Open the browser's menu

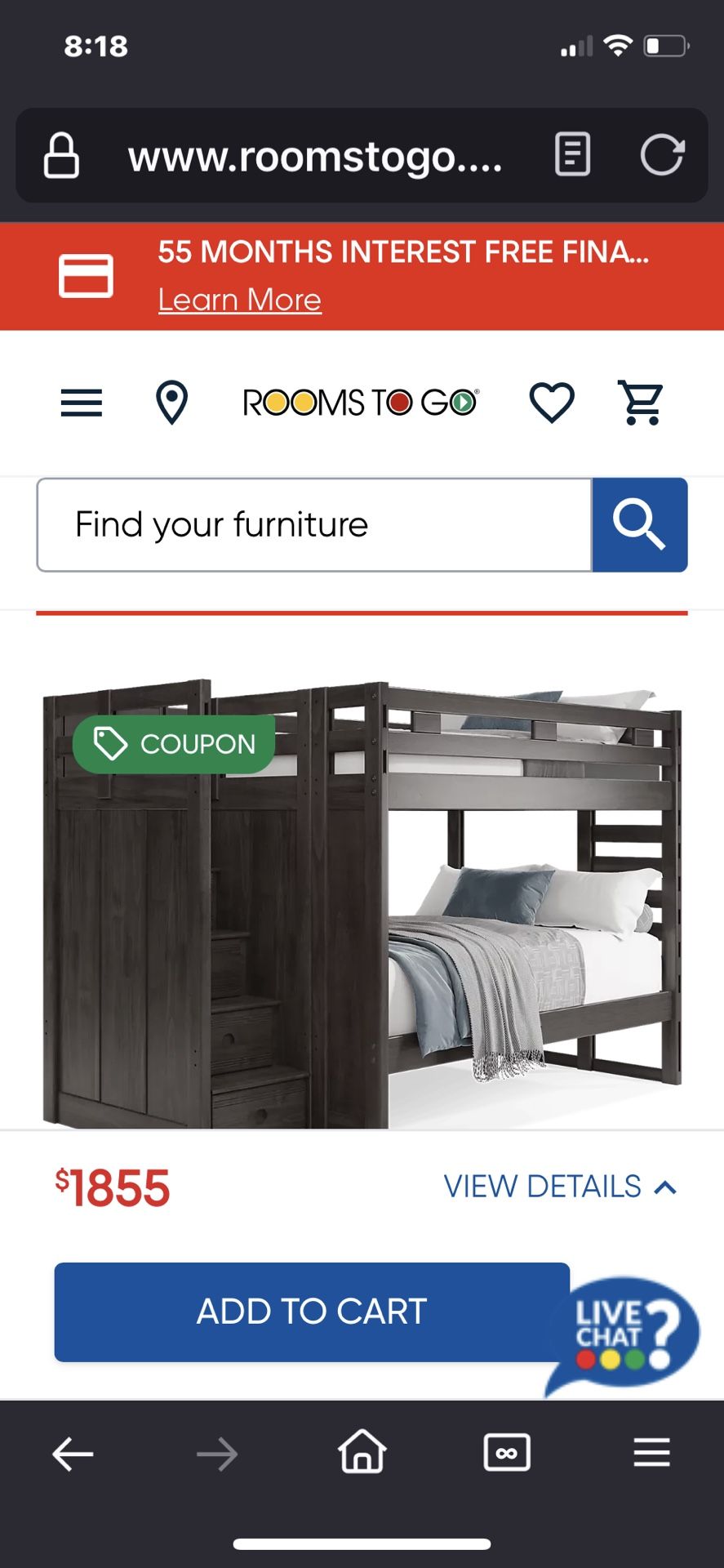coord(651,1454)
